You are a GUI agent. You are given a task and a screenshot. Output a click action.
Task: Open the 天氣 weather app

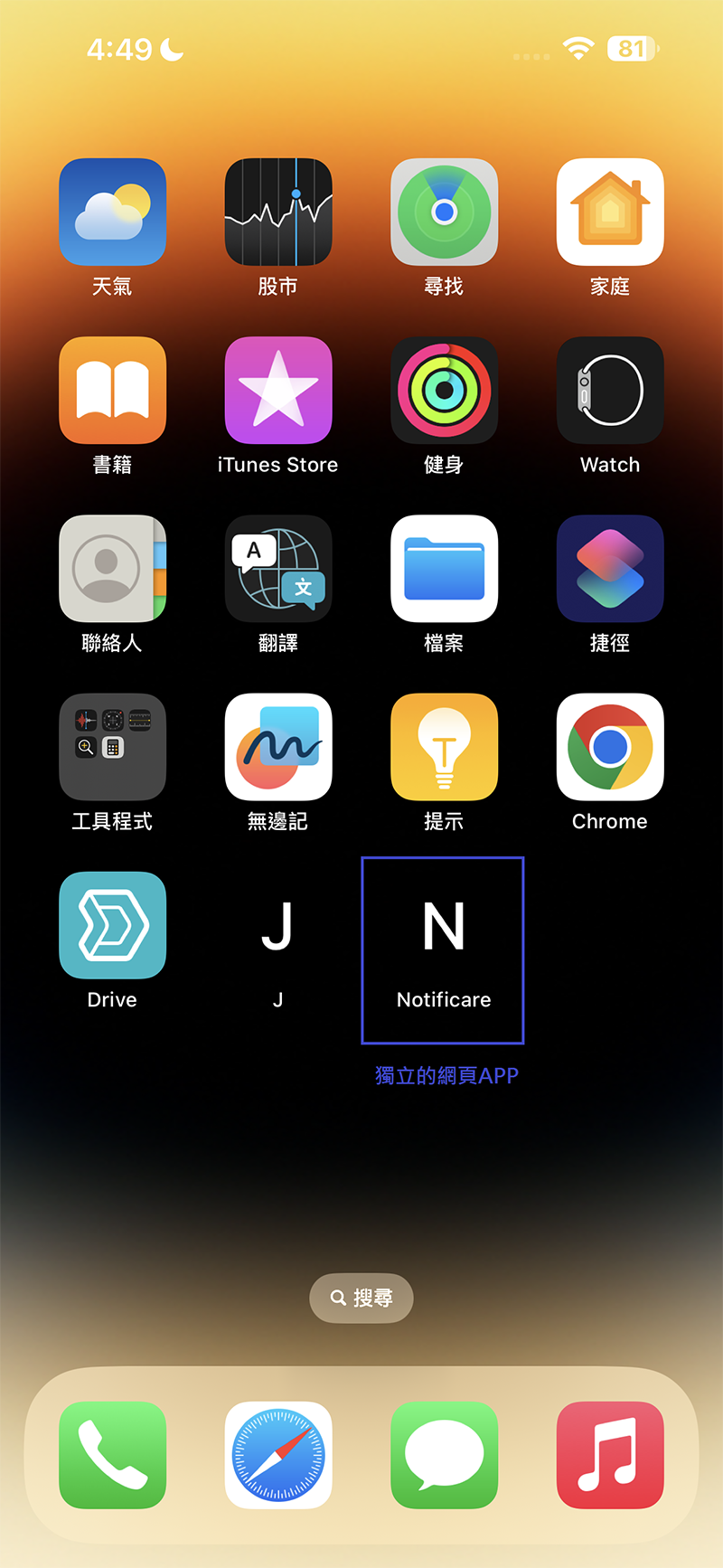coord(112,213)
